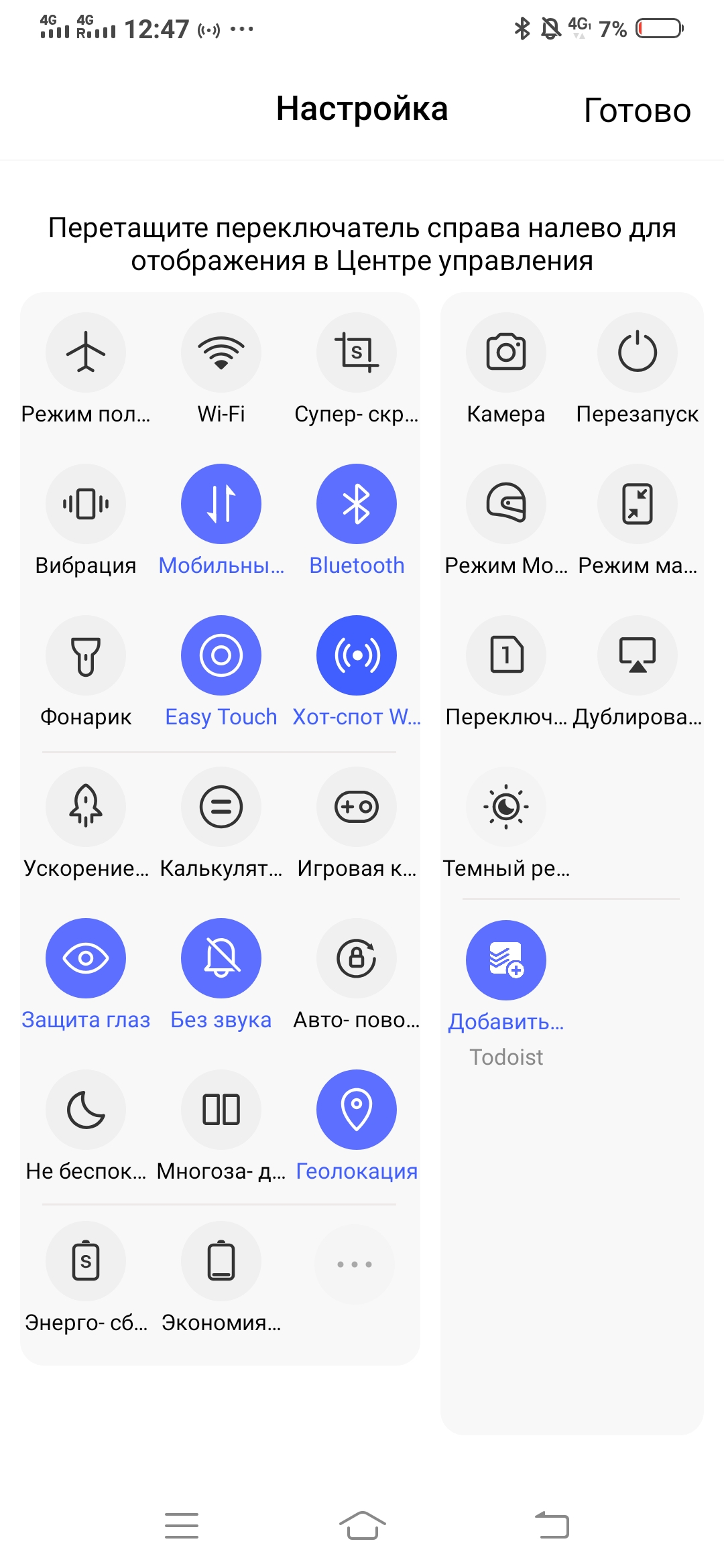Toggle the Без звука silent tile
The height and width of the screenshot is (1568, 724).
click(221, 958)
